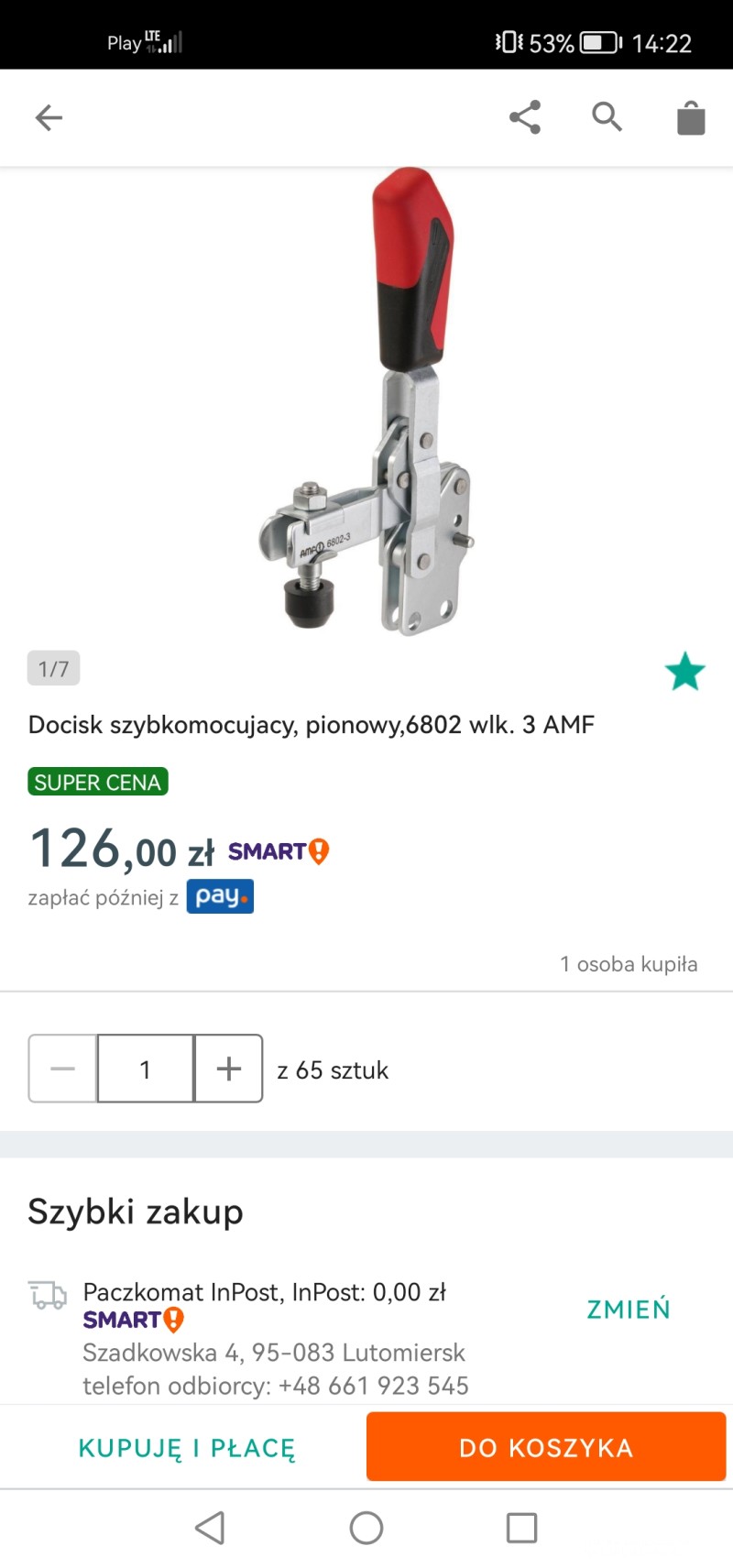Tap the quantity field showing 1

[x=146, y=1069]
